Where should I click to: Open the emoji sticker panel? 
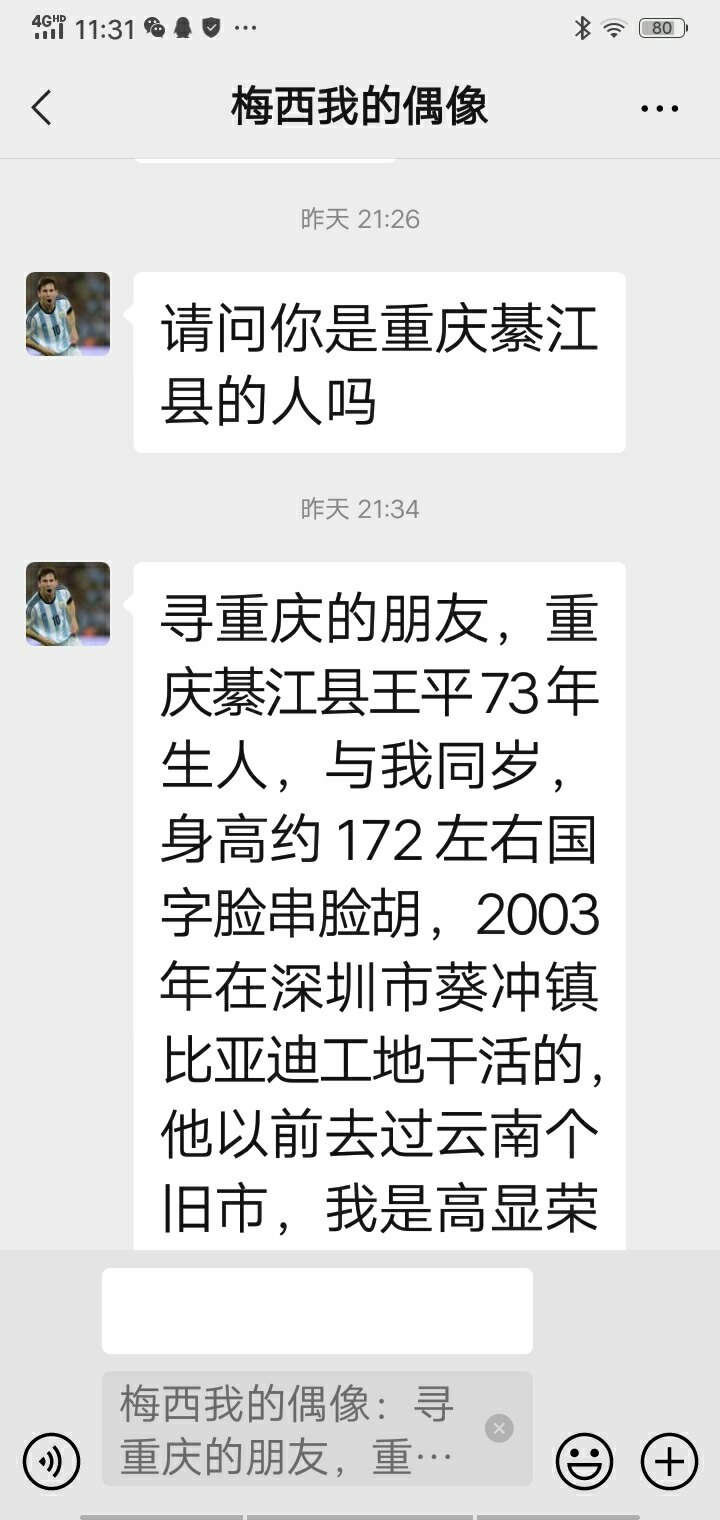pos(584,1461)
